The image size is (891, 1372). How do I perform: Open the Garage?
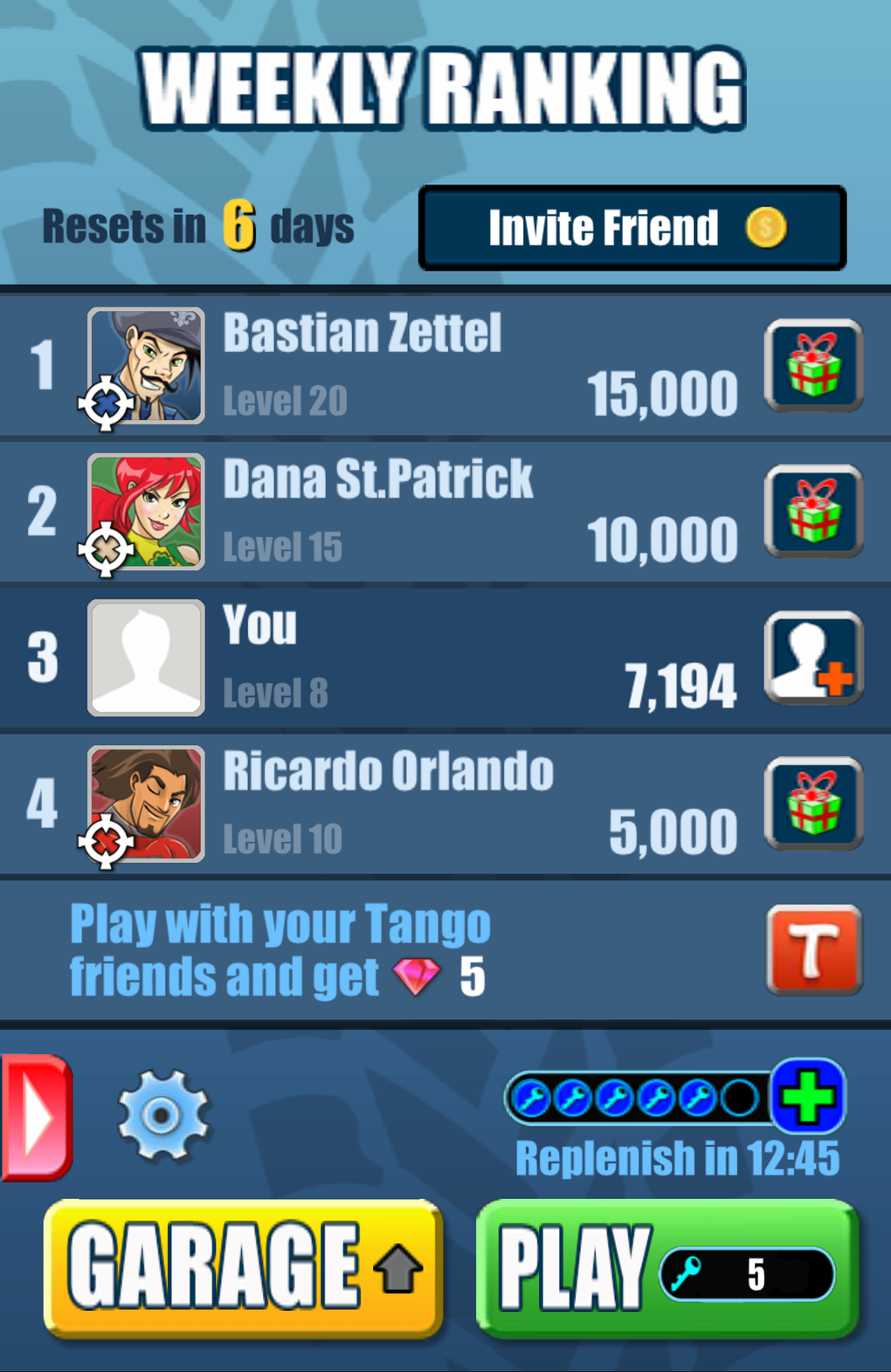(243, 1267)
